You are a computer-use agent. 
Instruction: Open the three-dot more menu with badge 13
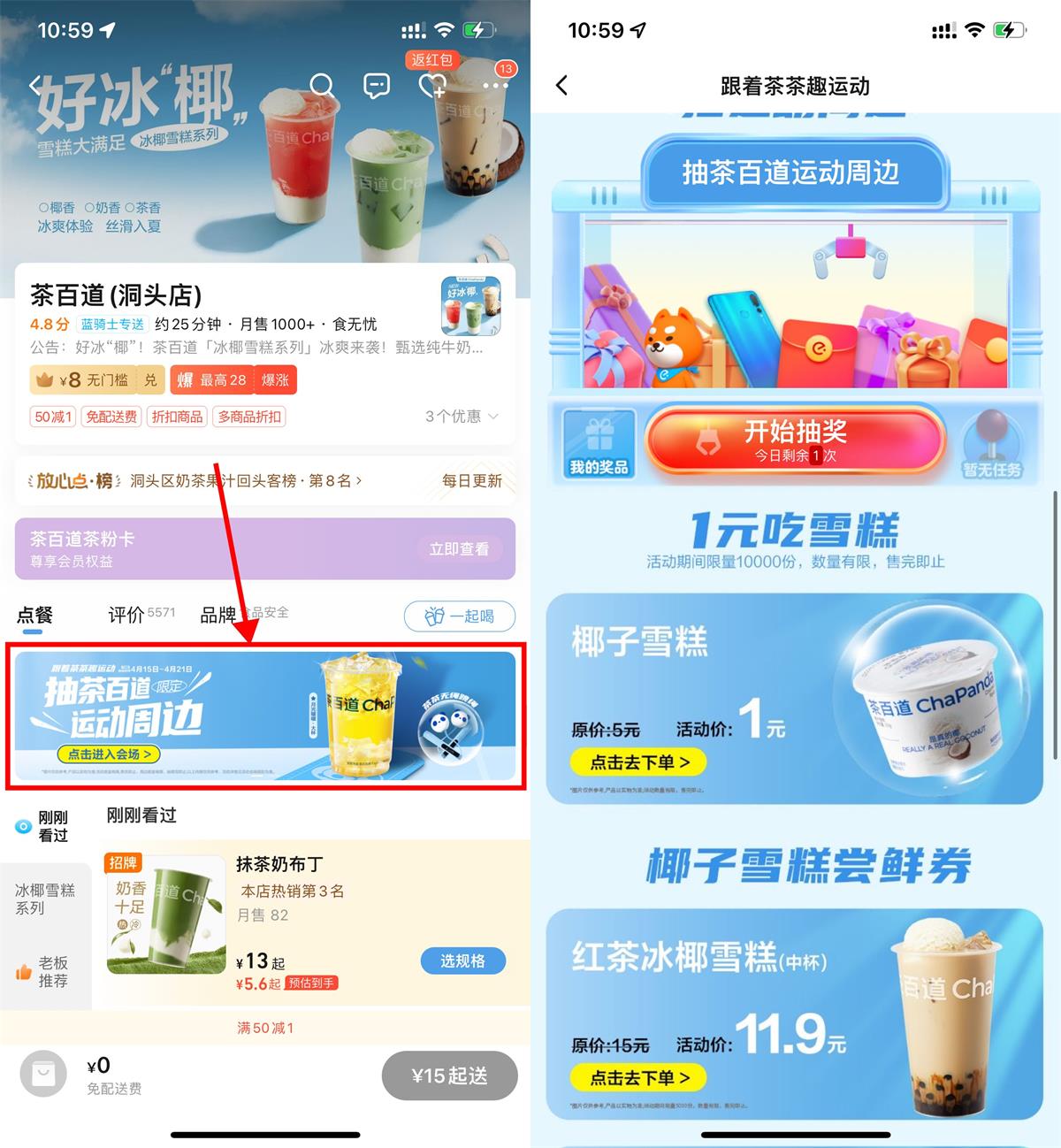(x=495, y=85)
